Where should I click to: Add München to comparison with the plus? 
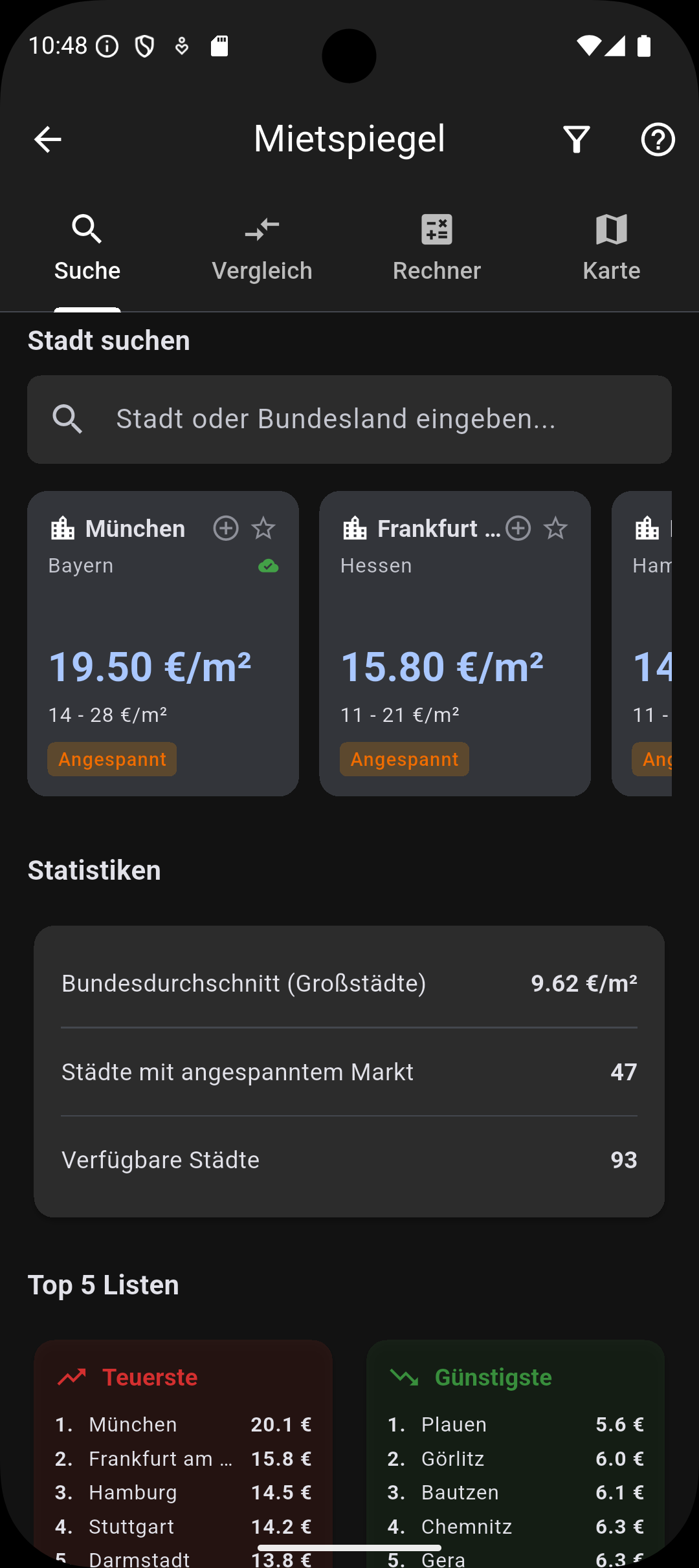point(225,529)
